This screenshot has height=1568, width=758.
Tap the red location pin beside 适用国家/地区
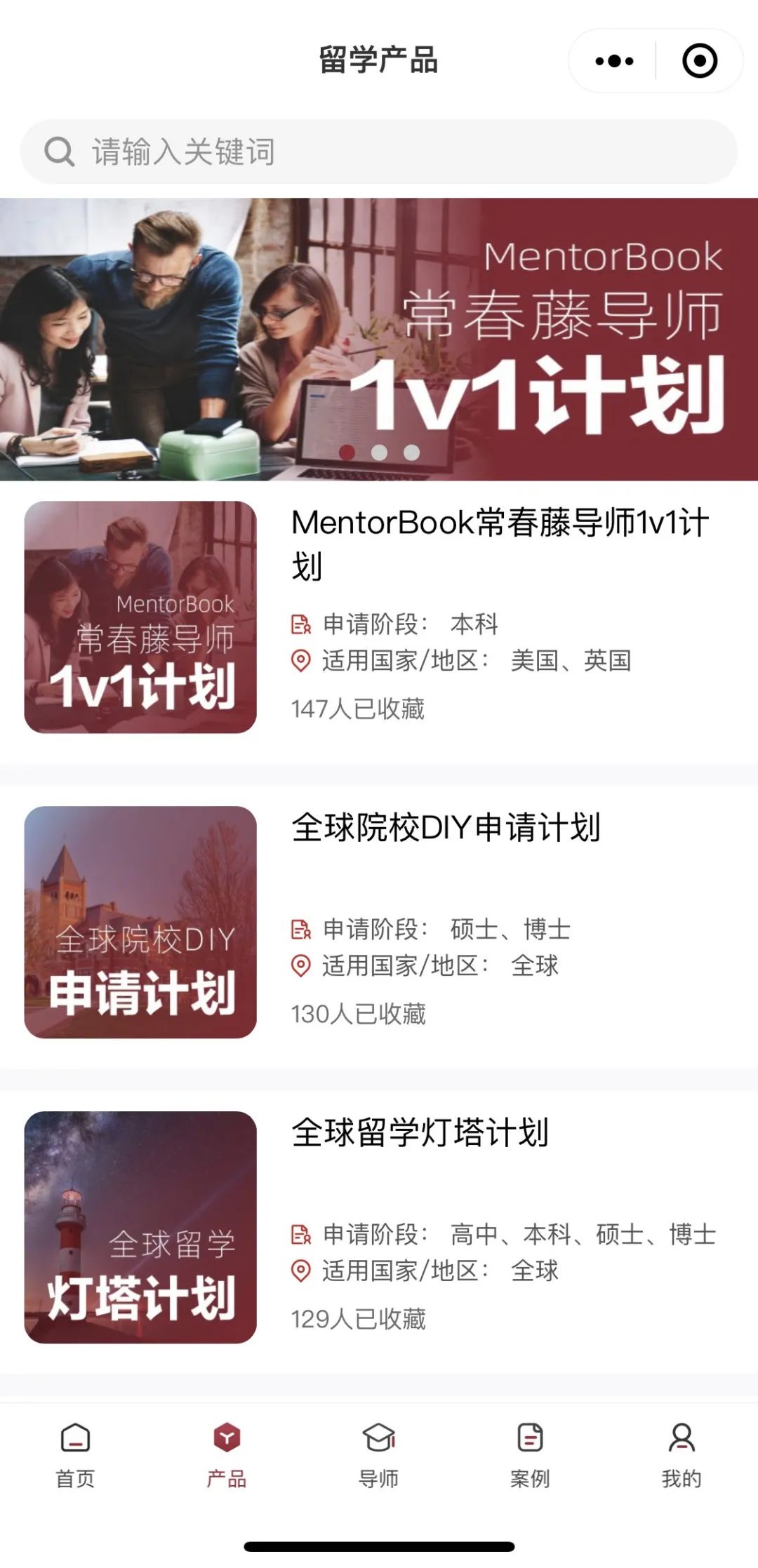tap(300, 660)
